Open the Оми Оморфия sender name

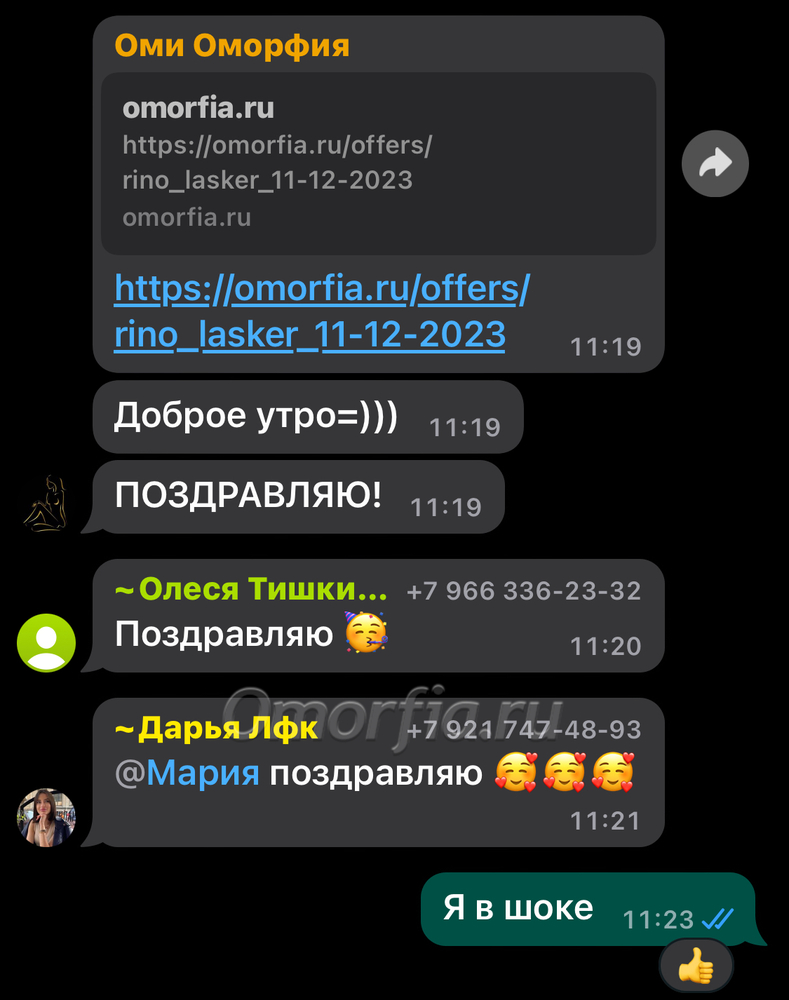[x=232, y=45]
